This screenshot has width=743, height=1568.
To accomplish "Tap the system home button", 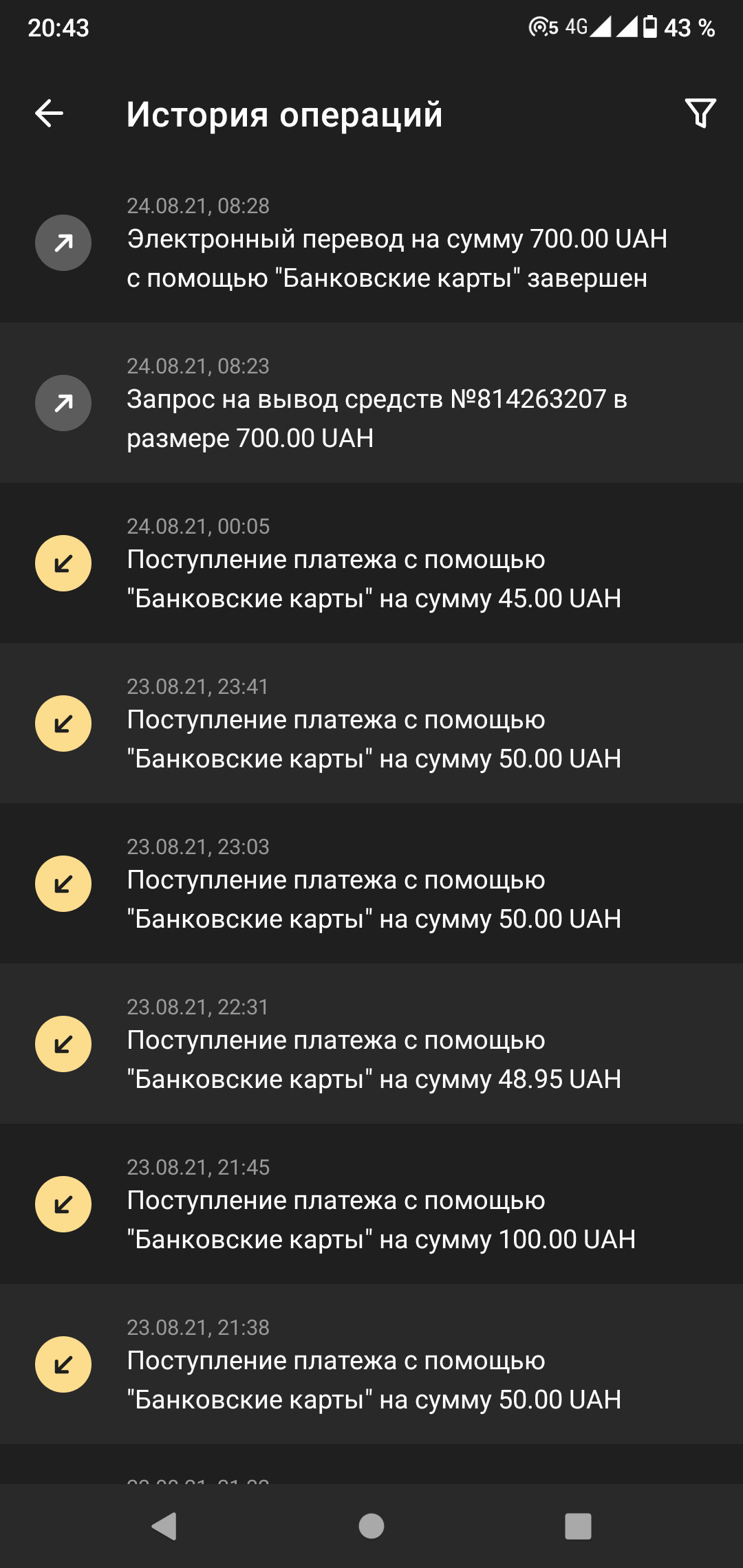I will point(371,1526).
